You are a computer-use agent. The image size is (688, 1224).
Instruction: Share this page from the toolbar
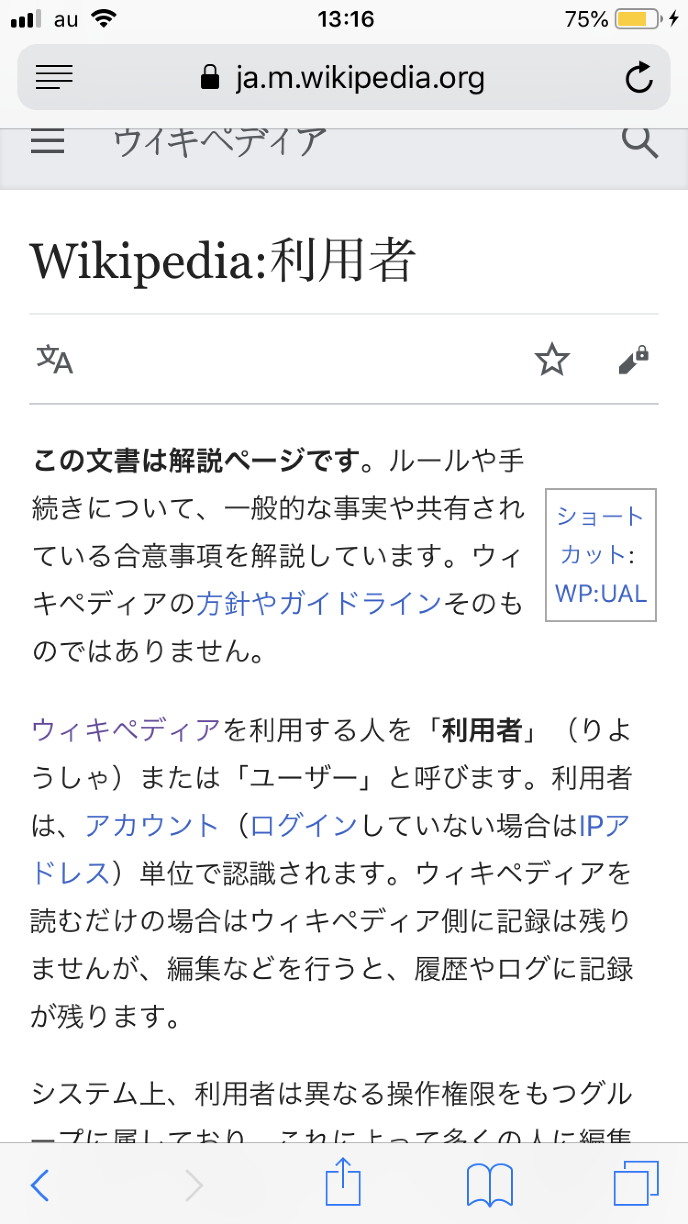(x=343, y=1185)
